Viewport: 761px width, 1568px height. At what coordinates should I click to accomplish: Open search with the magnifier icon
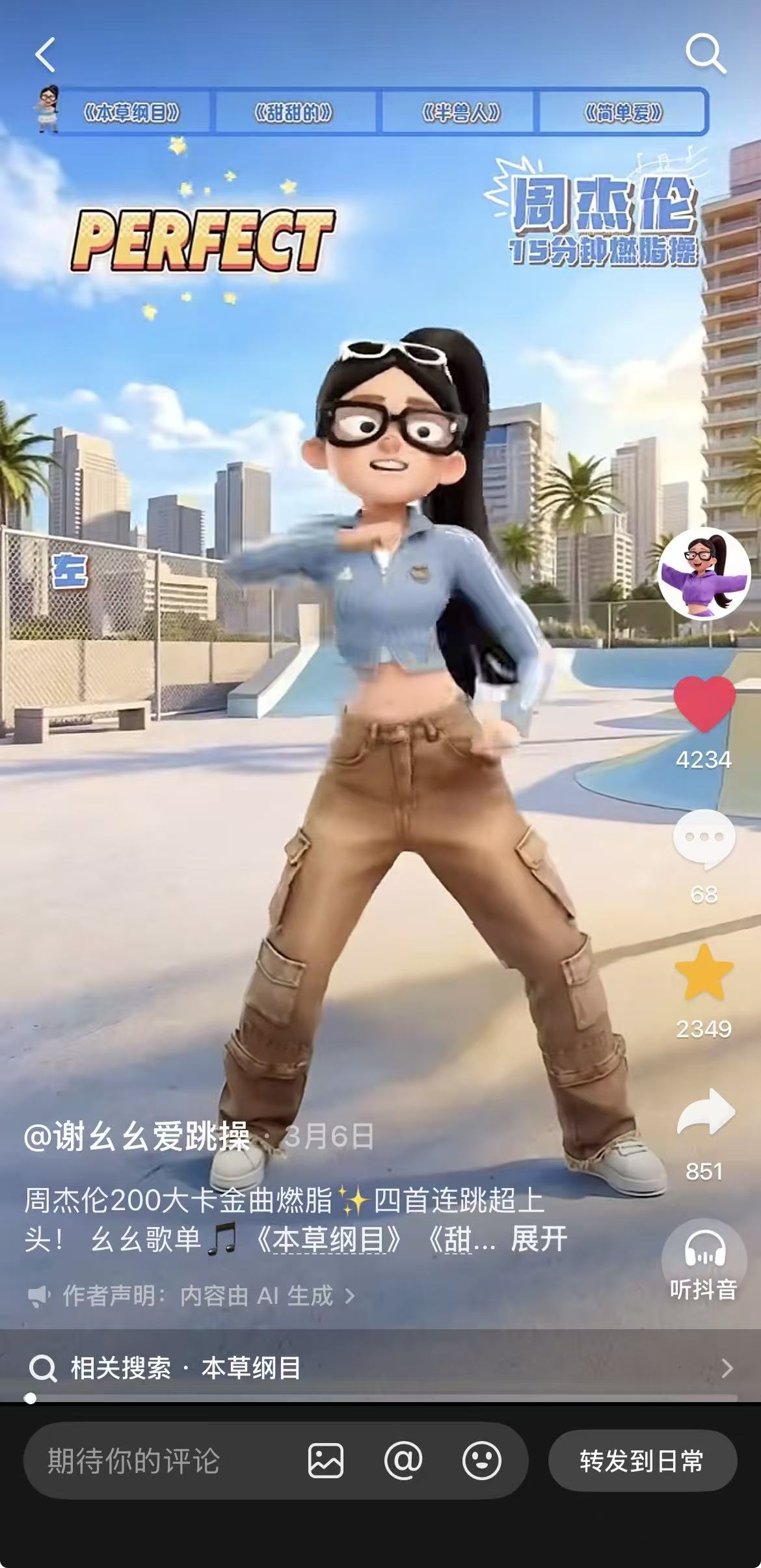coord(706,53)
